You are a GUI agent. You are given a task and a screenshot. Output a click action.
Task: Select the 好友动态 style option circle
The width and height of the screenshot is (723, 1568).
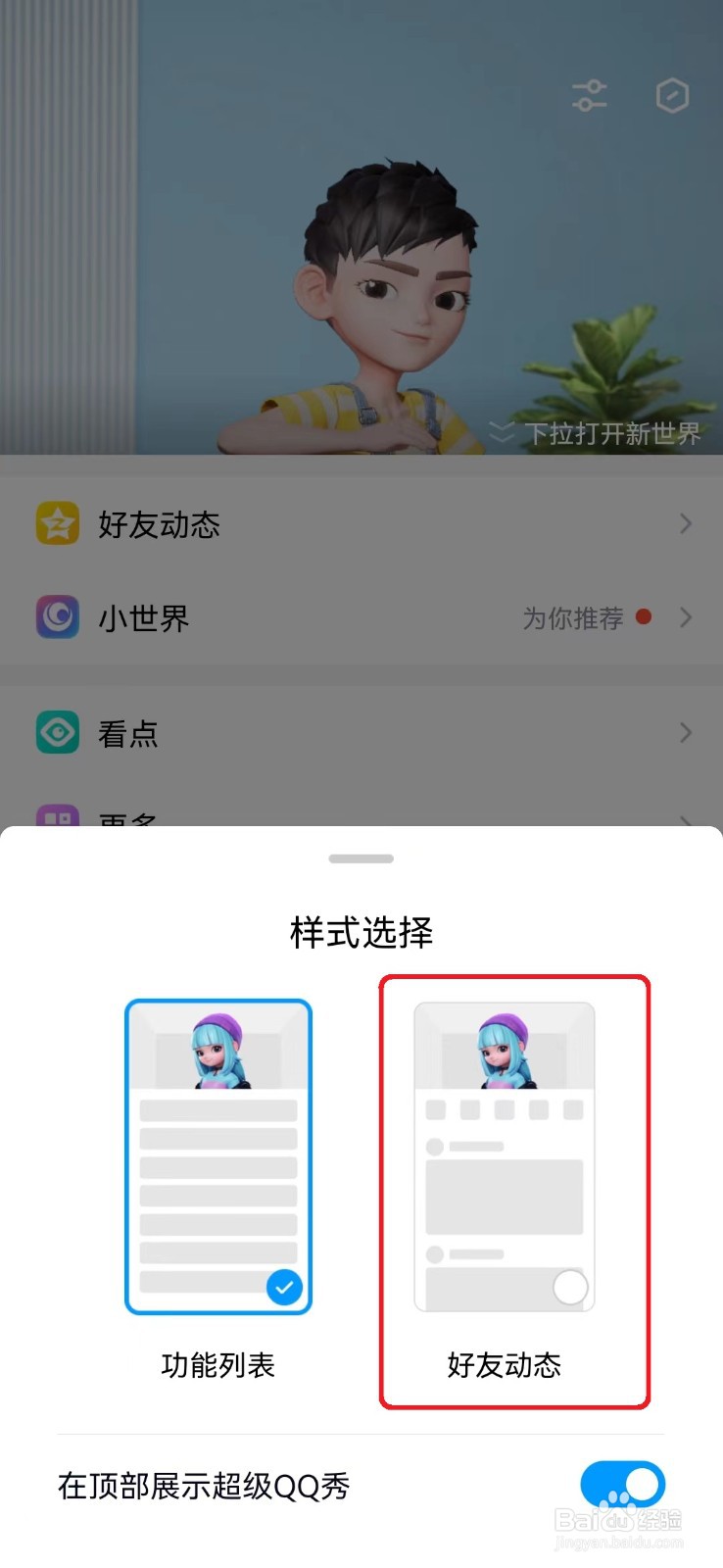(569, 1287)
